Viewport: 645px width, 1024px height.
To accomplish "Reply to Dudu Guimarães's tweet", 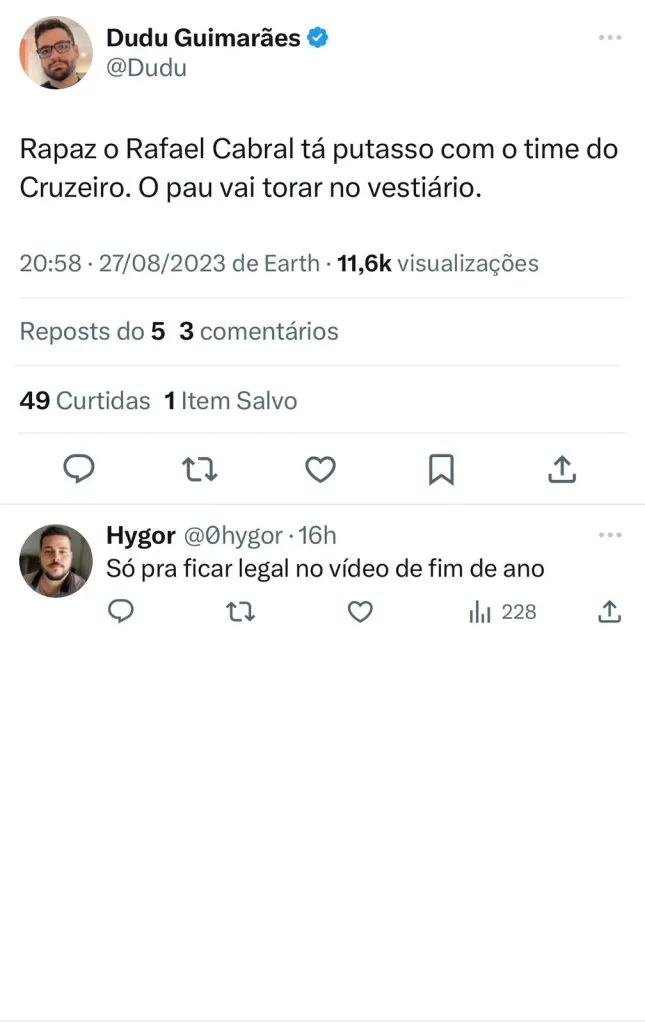I will (x=79, y=469).
